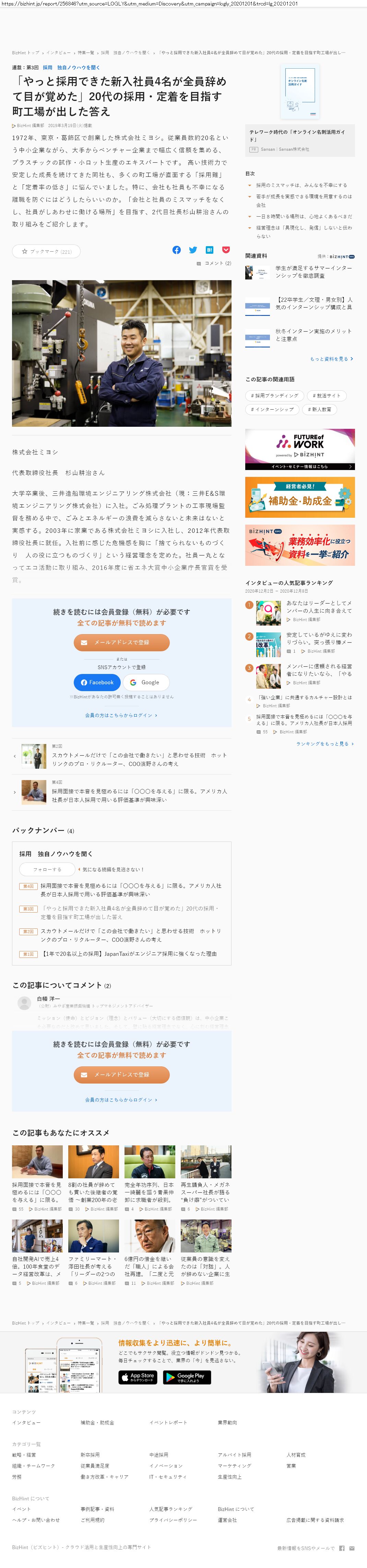Open 会員の方はこちらからログイン link below SNS buttons
The image size is (367, 1568).
(121, 715)
